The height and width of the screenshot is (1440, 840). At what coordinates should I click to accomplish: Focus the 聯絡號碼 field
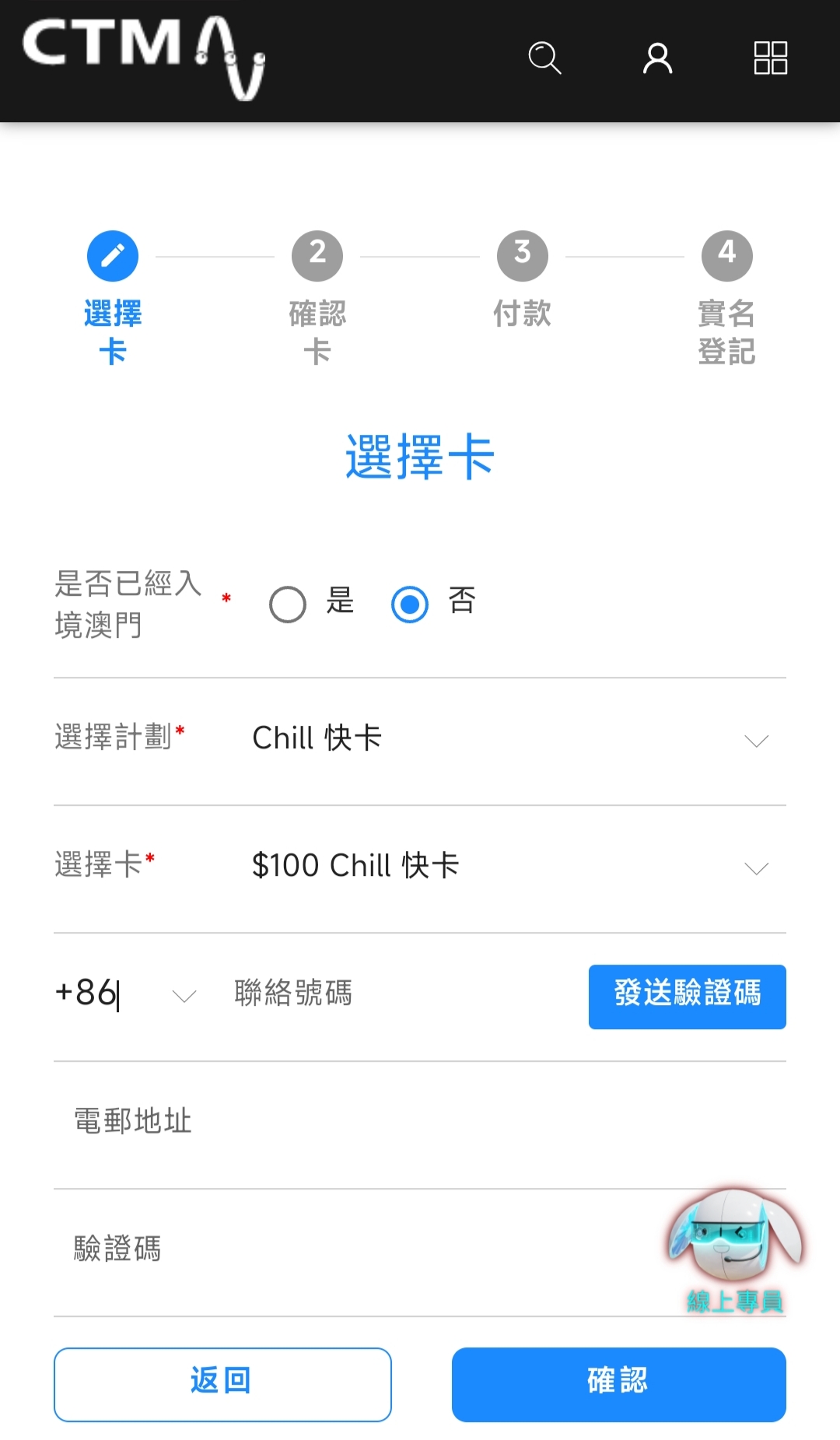coord(397,994)
